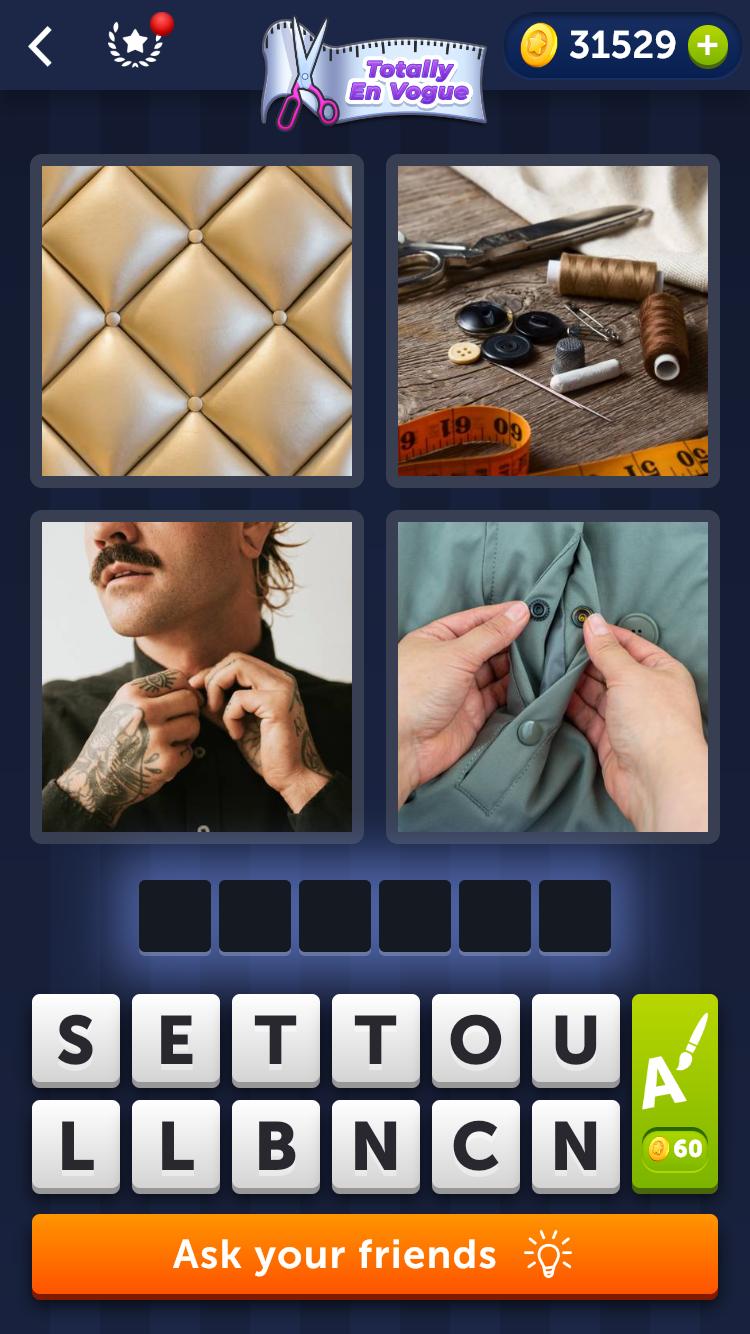Enlarge the green jacket snaps picture

[553, 677]
